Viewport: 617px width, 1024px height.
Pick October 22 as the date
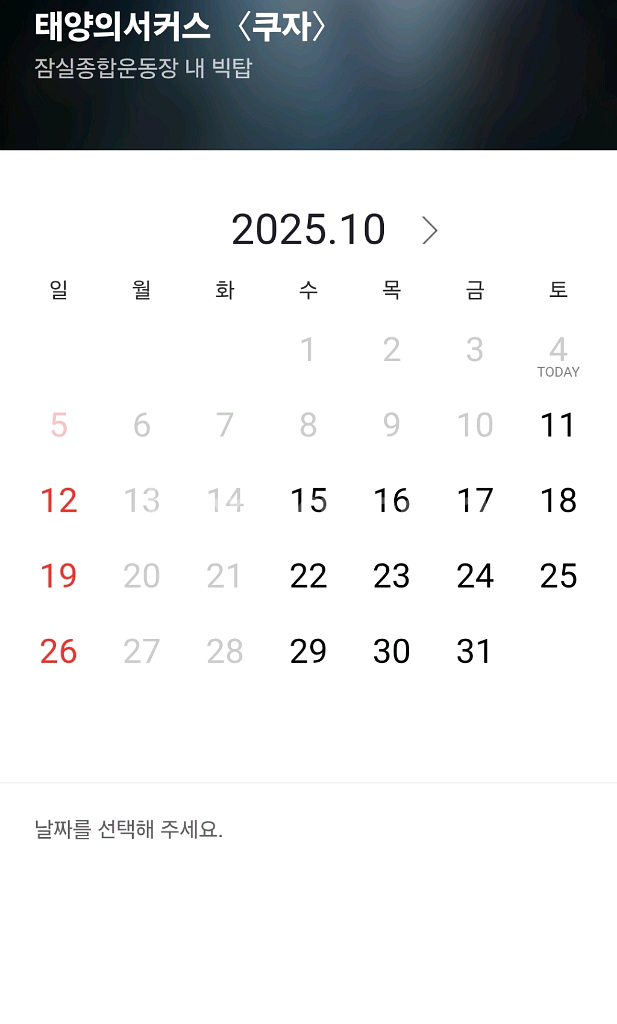308,576
